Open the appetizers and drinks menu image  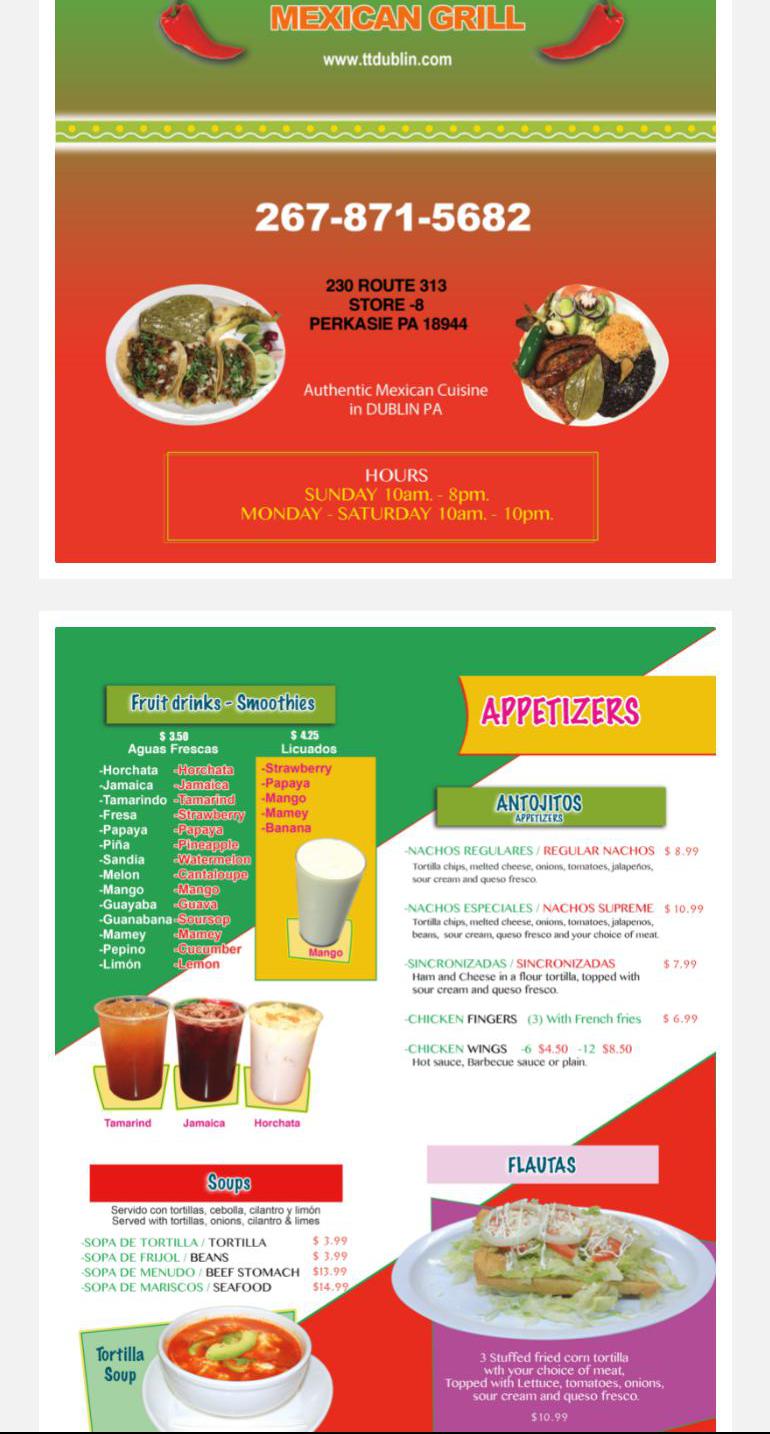pos(385,1029)
